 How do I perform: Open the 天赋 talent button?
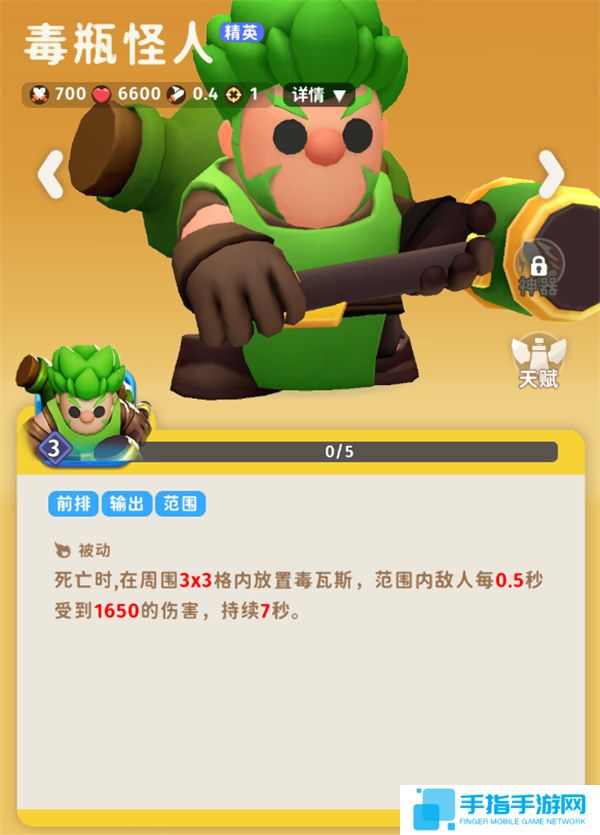(x=537, y=361)
